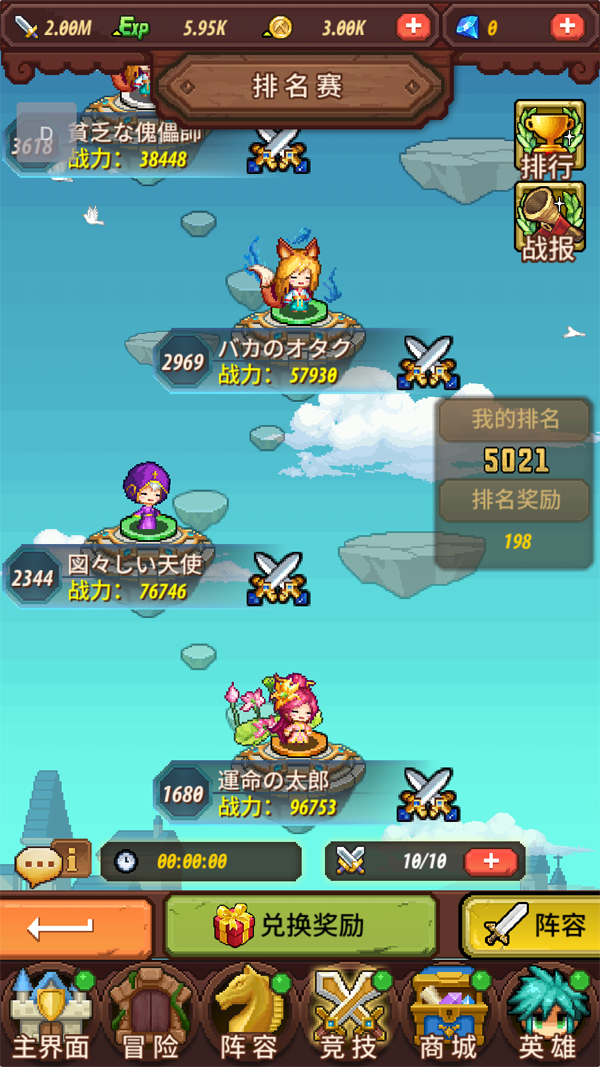600x1067 pixels.
Task: Challenge player 図々しい天使
Action: click(x=279, y=579)
